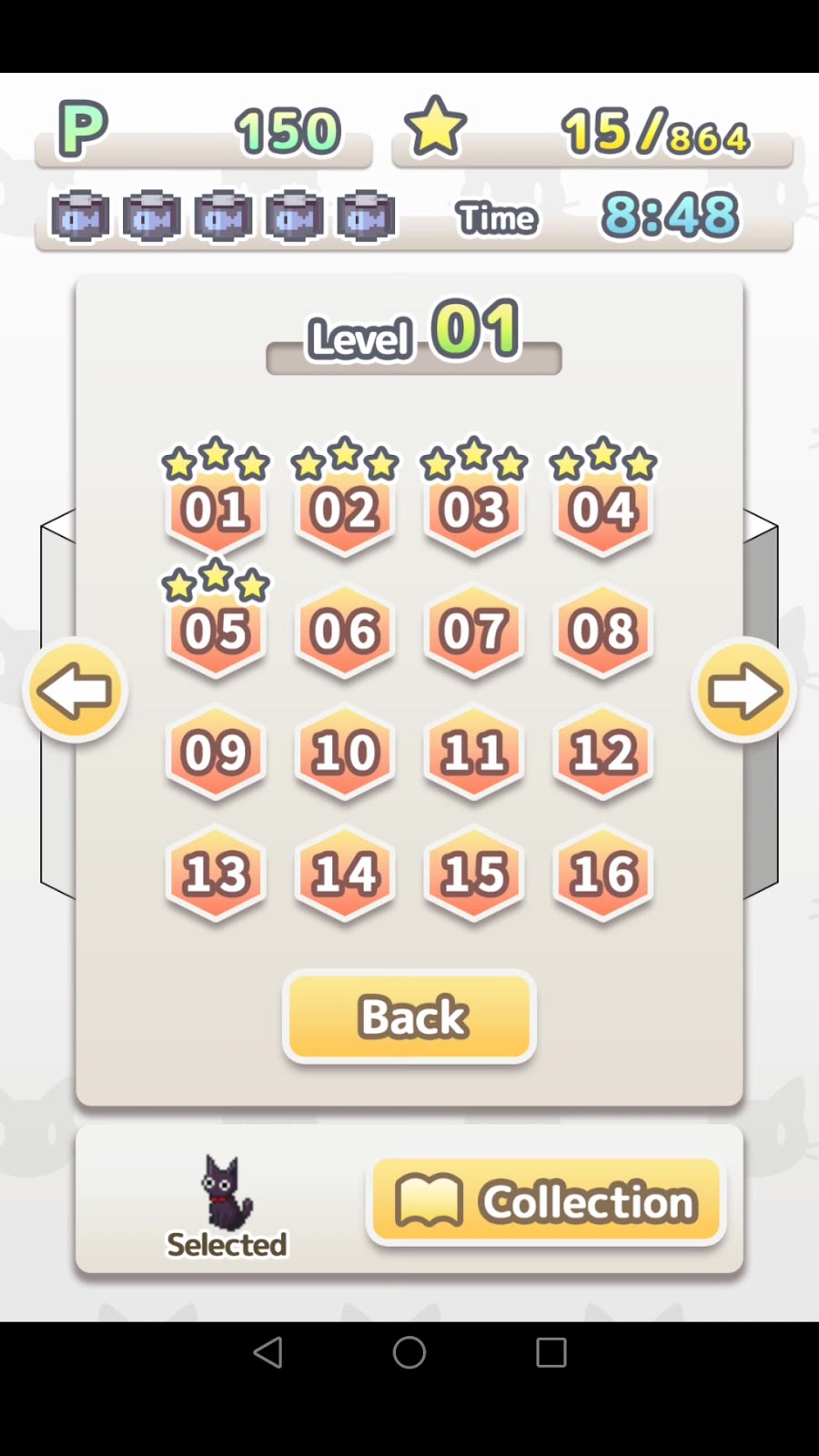Select stage 08
819x1456 pixels.
(603, 631)
